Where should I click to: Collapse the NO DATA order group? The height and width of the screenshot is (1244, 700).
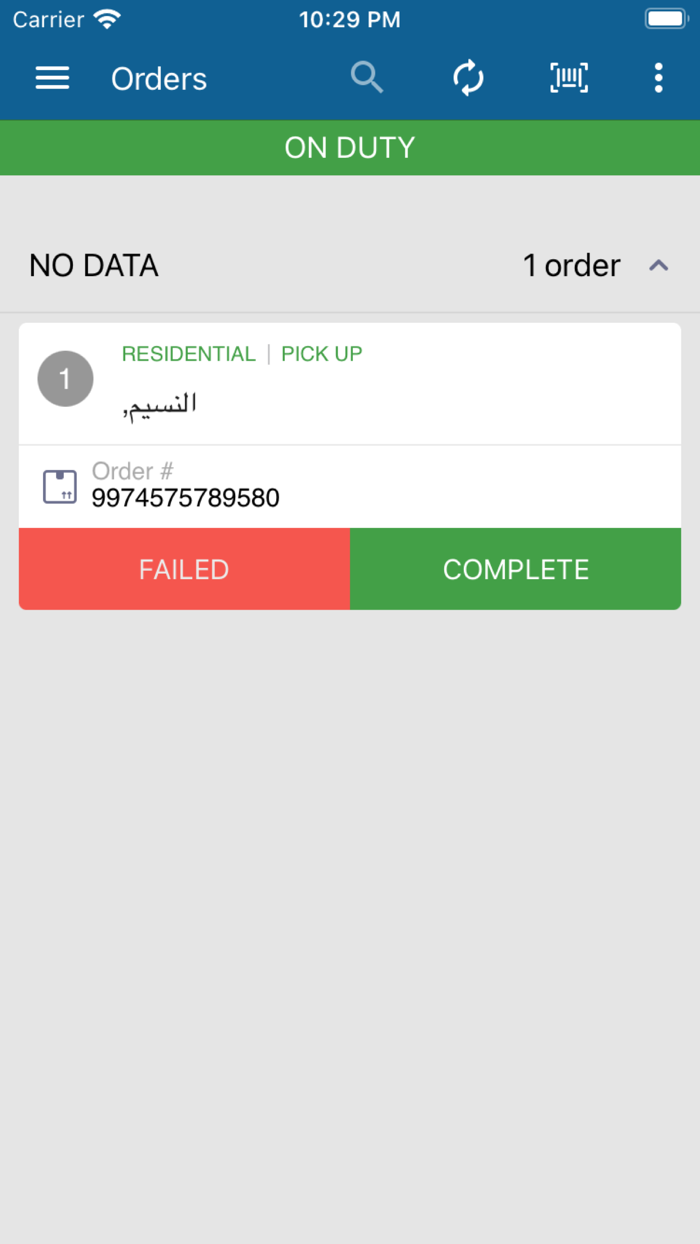(658, 266)
